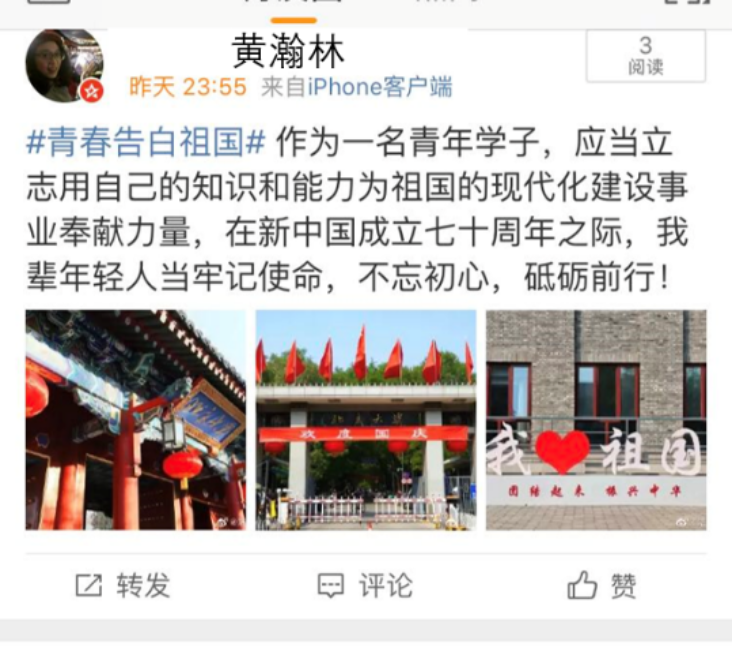
Task: Open the username 黄瀚林
Action: coord(289,50)
